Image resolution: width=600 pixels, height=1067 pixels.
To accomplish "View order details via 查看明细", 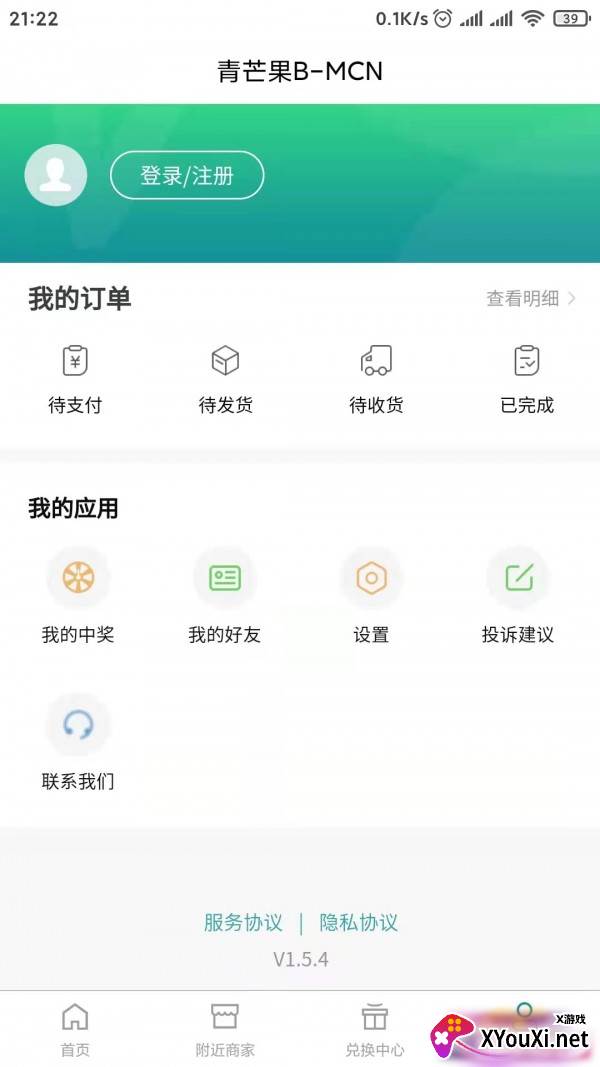I will pos(531,298).
